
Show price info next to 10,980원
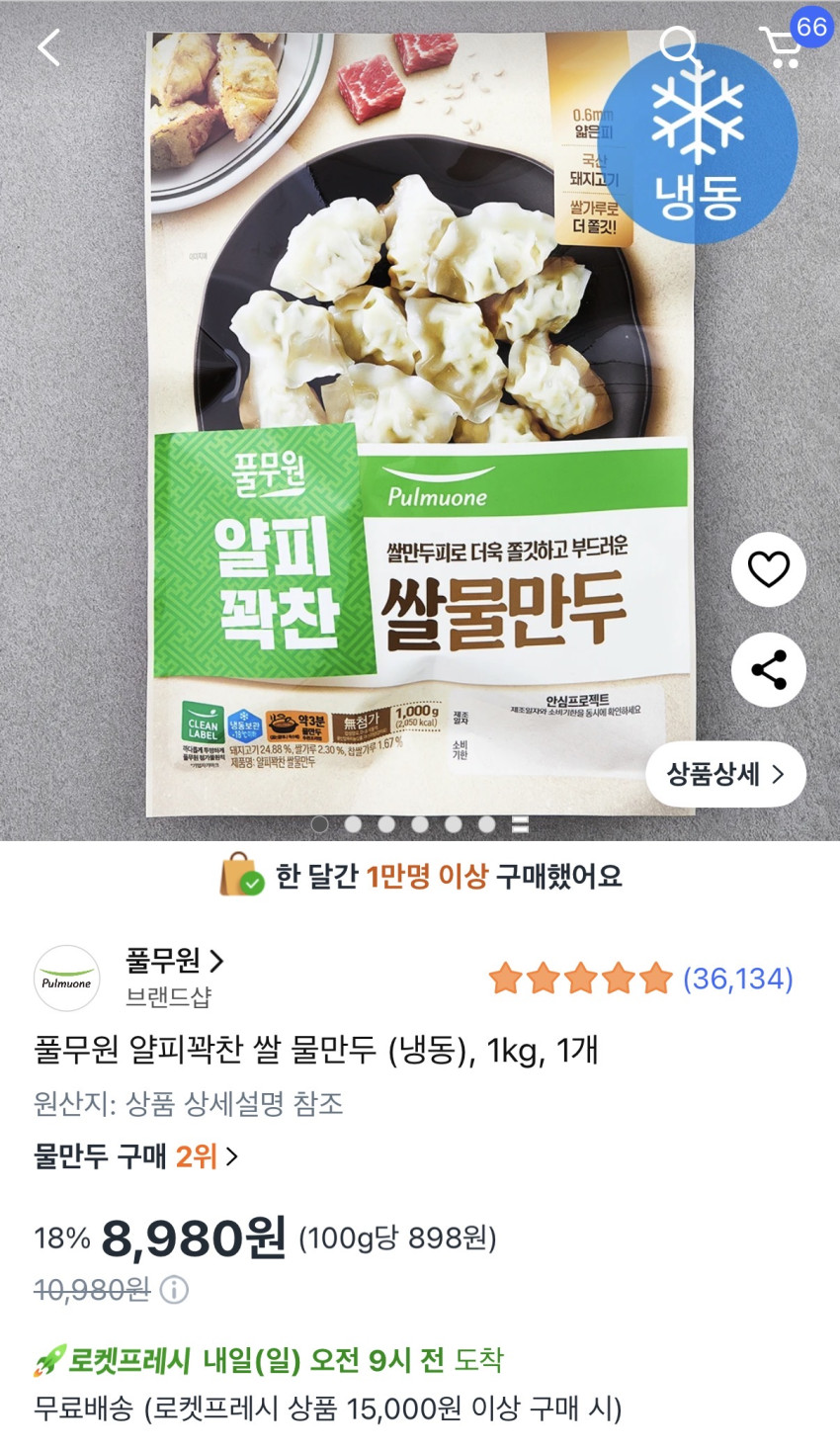click(x=174, y=1290)
